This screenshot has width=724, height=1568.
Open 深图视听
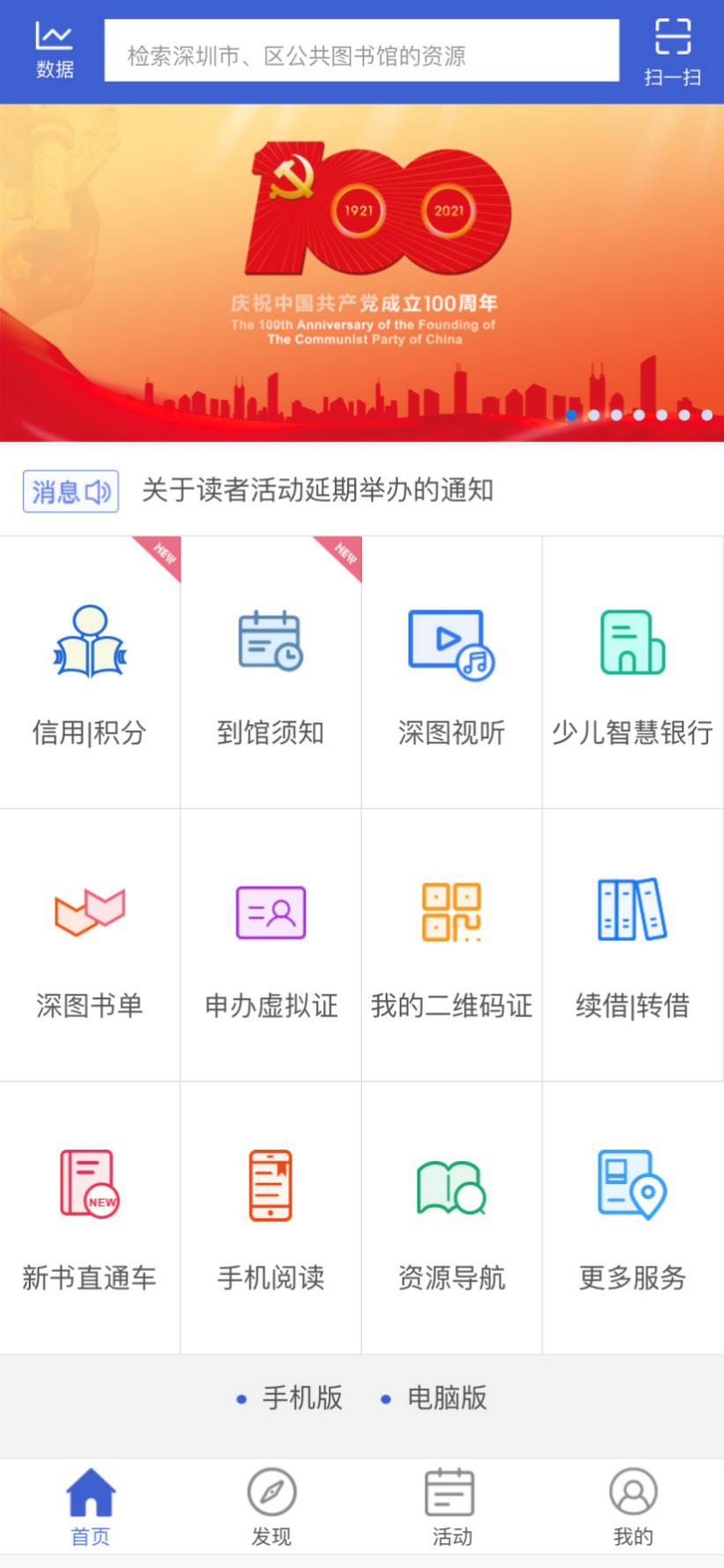point(451,673)
